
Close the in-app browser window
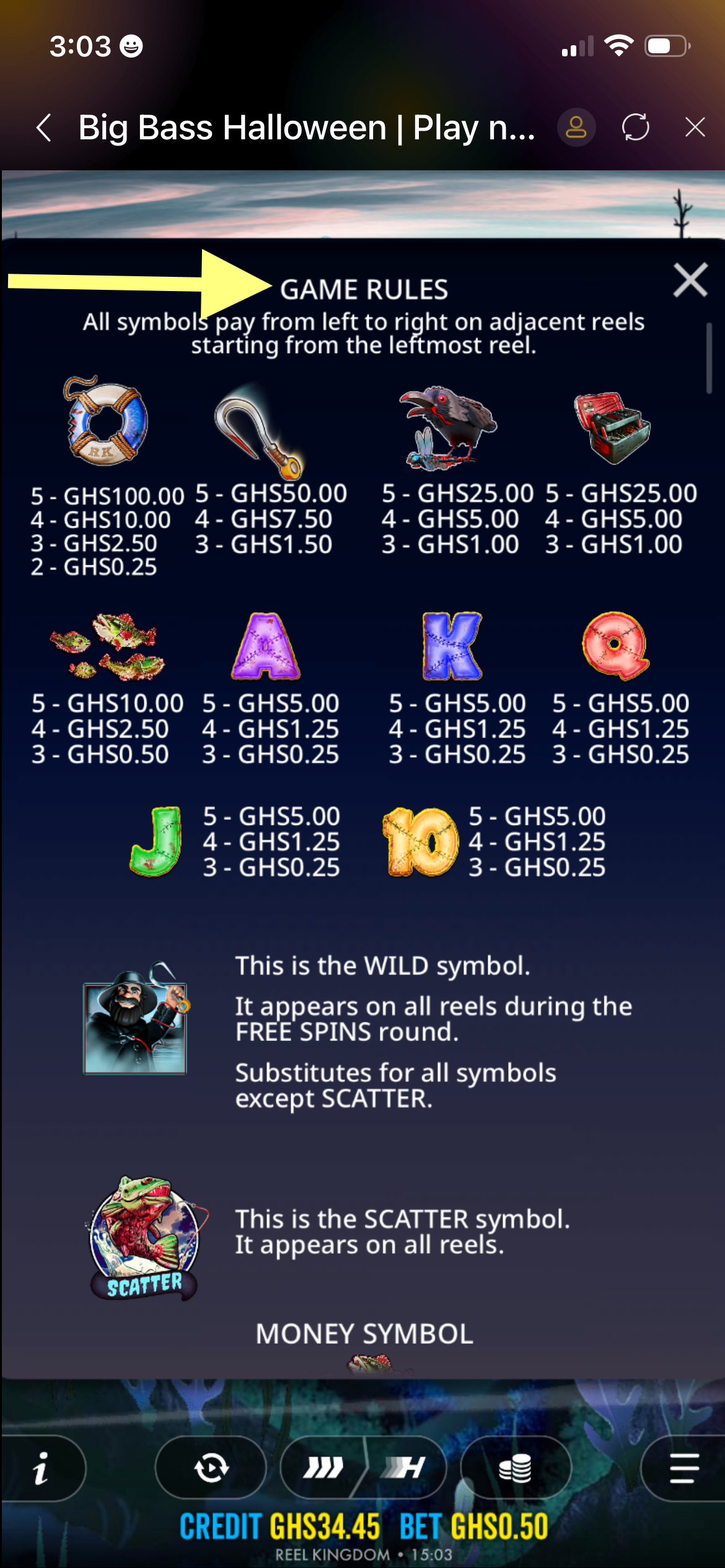click(x=695, y=128)
